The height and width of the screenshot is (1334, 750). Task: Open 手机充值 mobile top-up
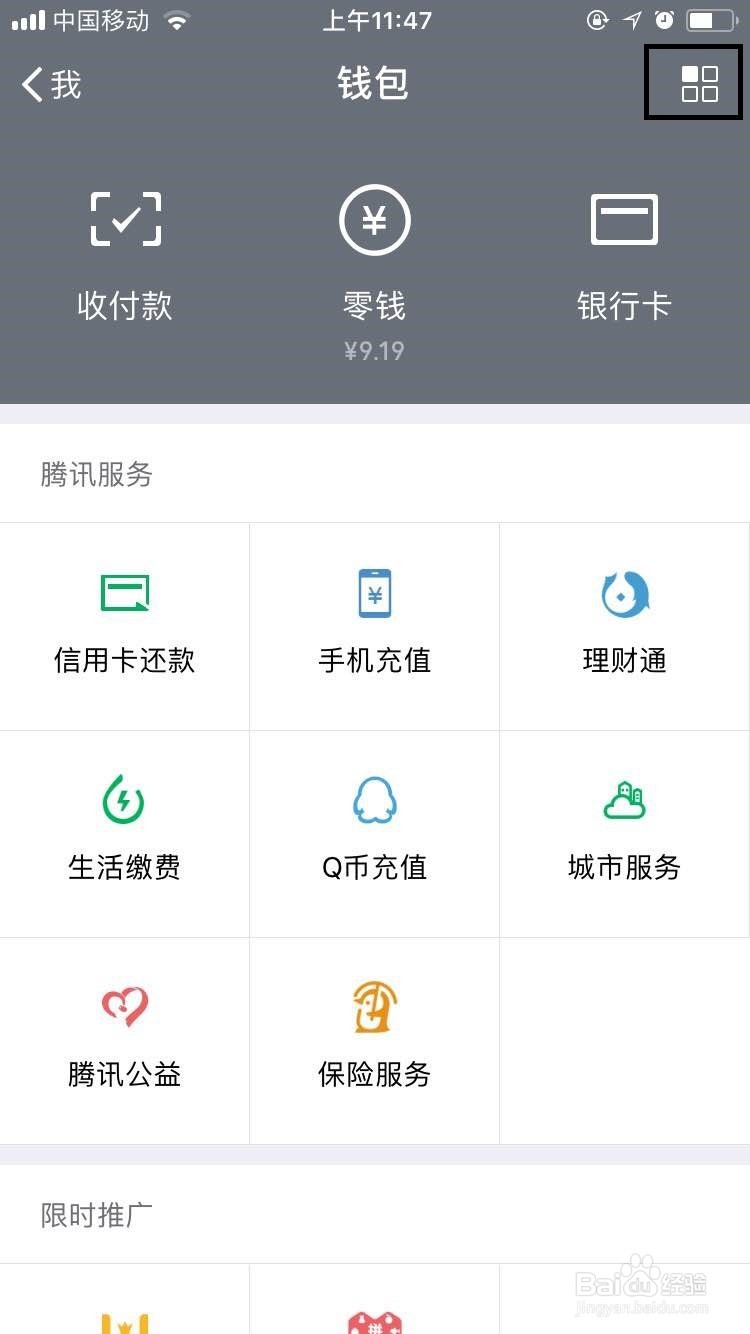(x=374, y=625)
